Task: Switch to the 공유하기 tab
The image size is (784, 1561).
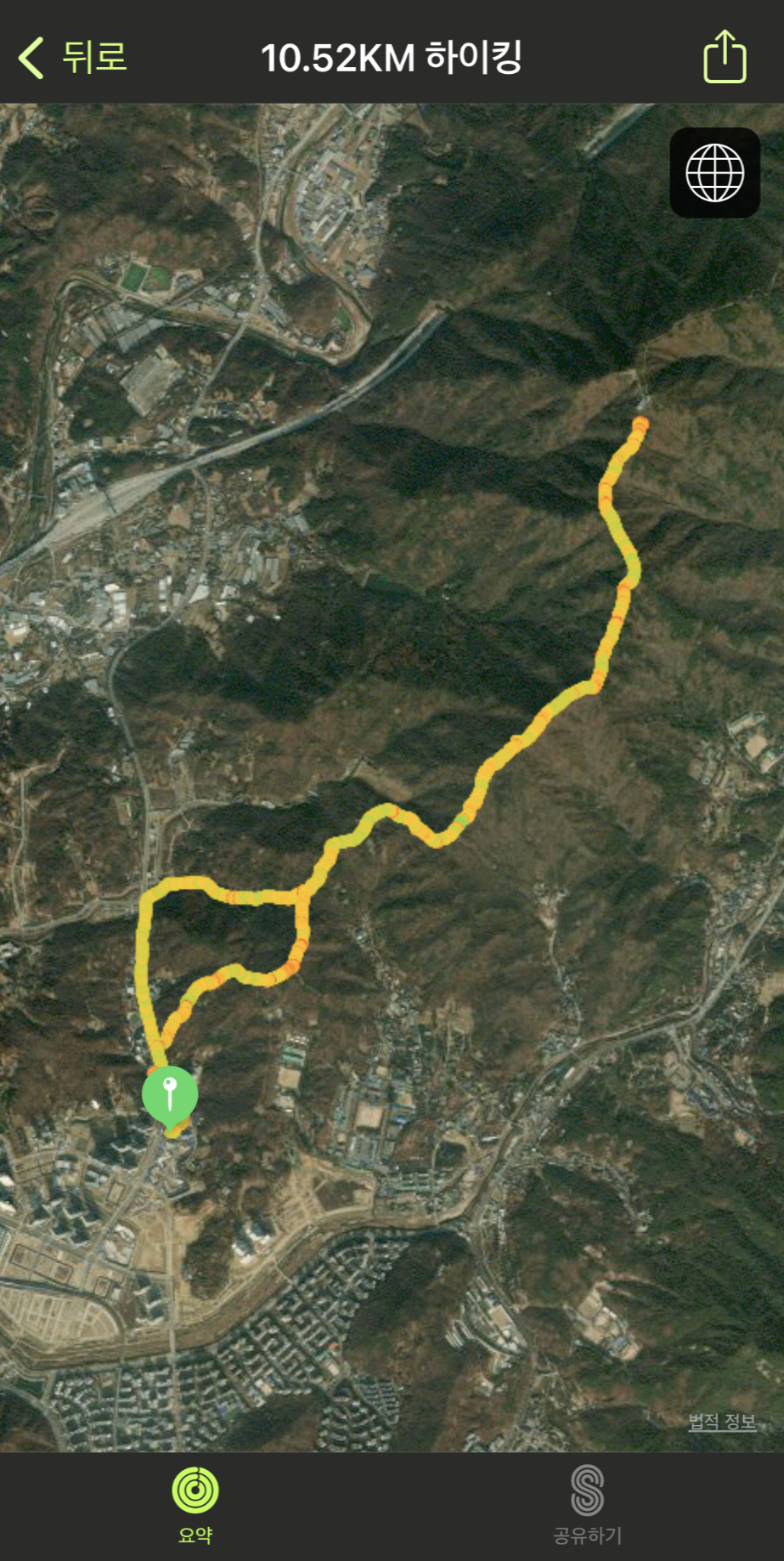Action: click(x=586, y=1513)
